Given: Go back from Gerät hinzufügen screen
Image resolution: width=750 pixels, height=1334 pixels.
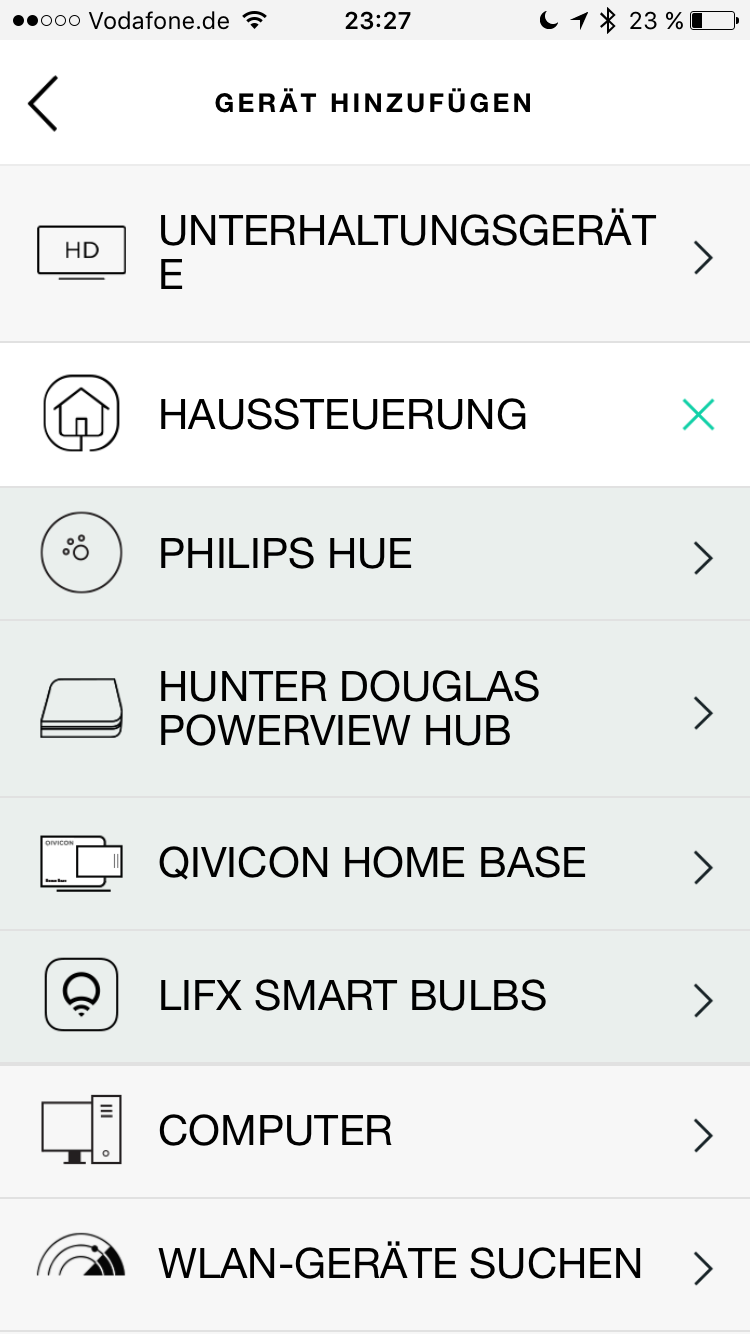Looking at the screenshot, I should pos(43,103).
